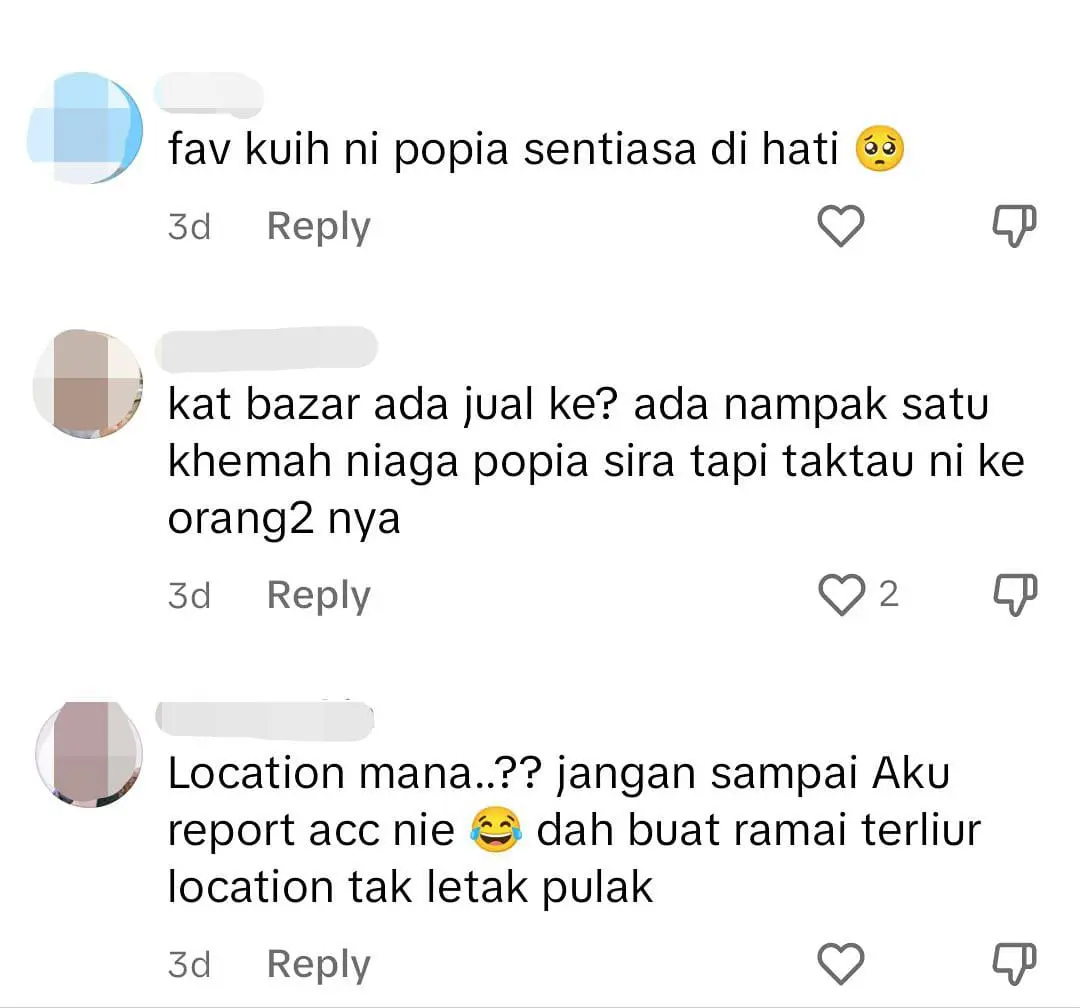Screen dimensions: 1080x1008
Task: Like the 'Location mana' comment
Action: click(841, 964)
